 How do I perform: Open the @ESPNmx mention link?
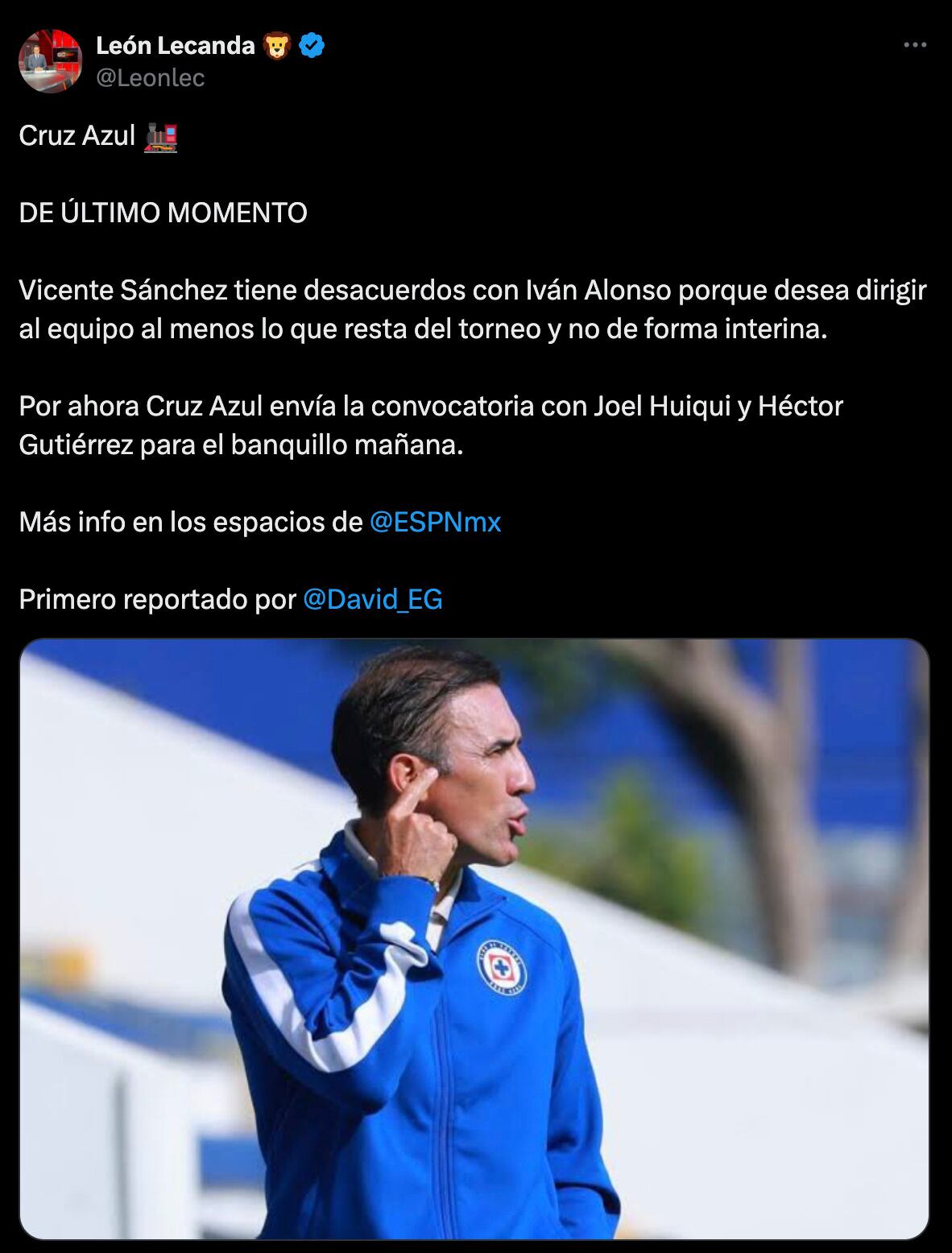[x=436, y=523]
